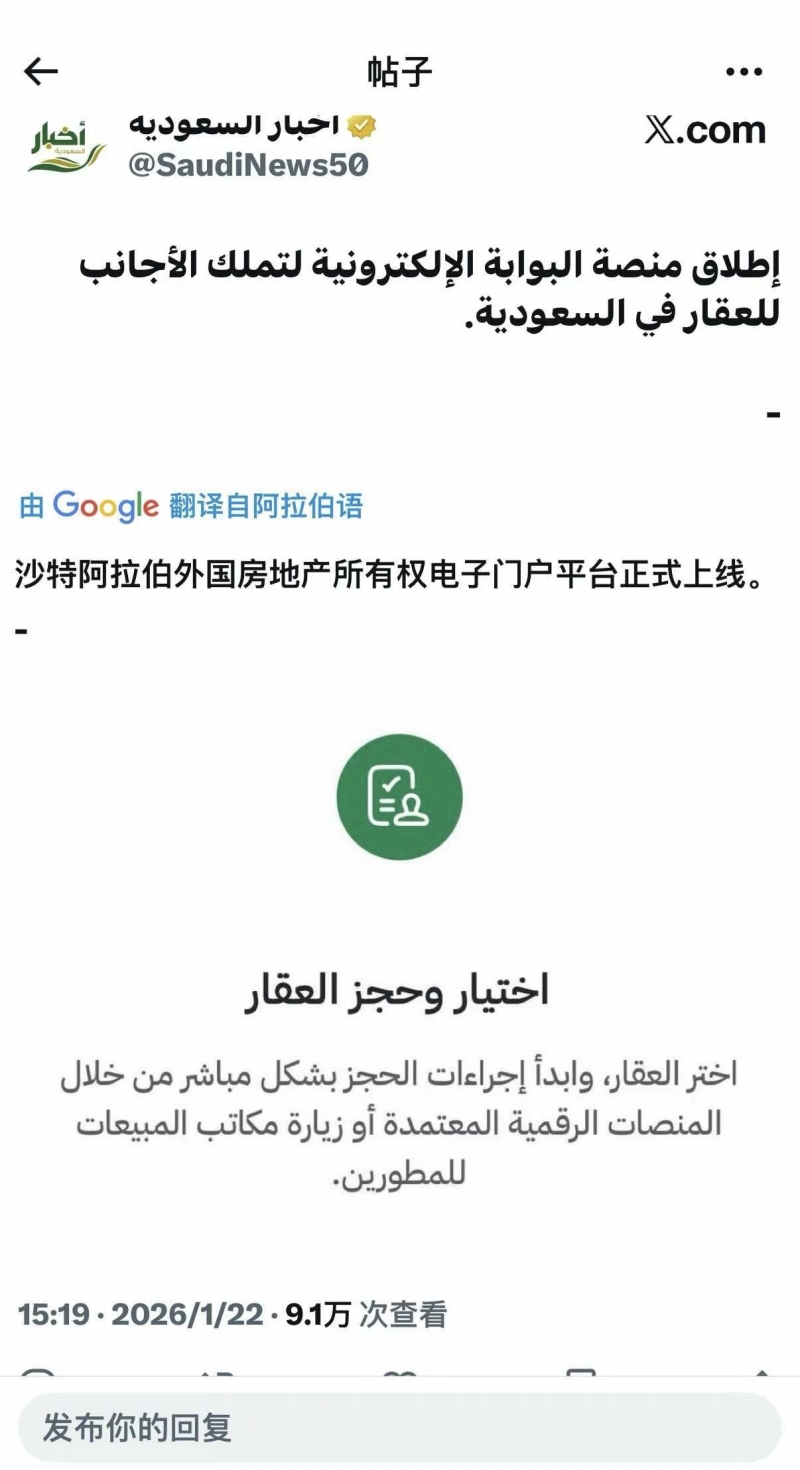Open the attached property booking image
800x1470 pixels.
pyautogui.click(x=400, y=960)
